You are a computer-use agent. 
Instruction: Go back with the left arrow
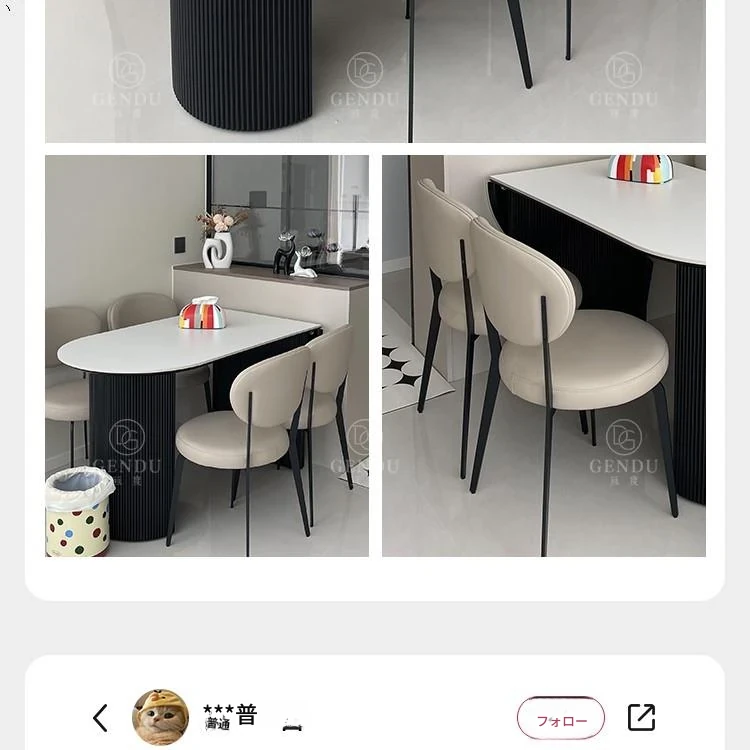pos(100,717)
